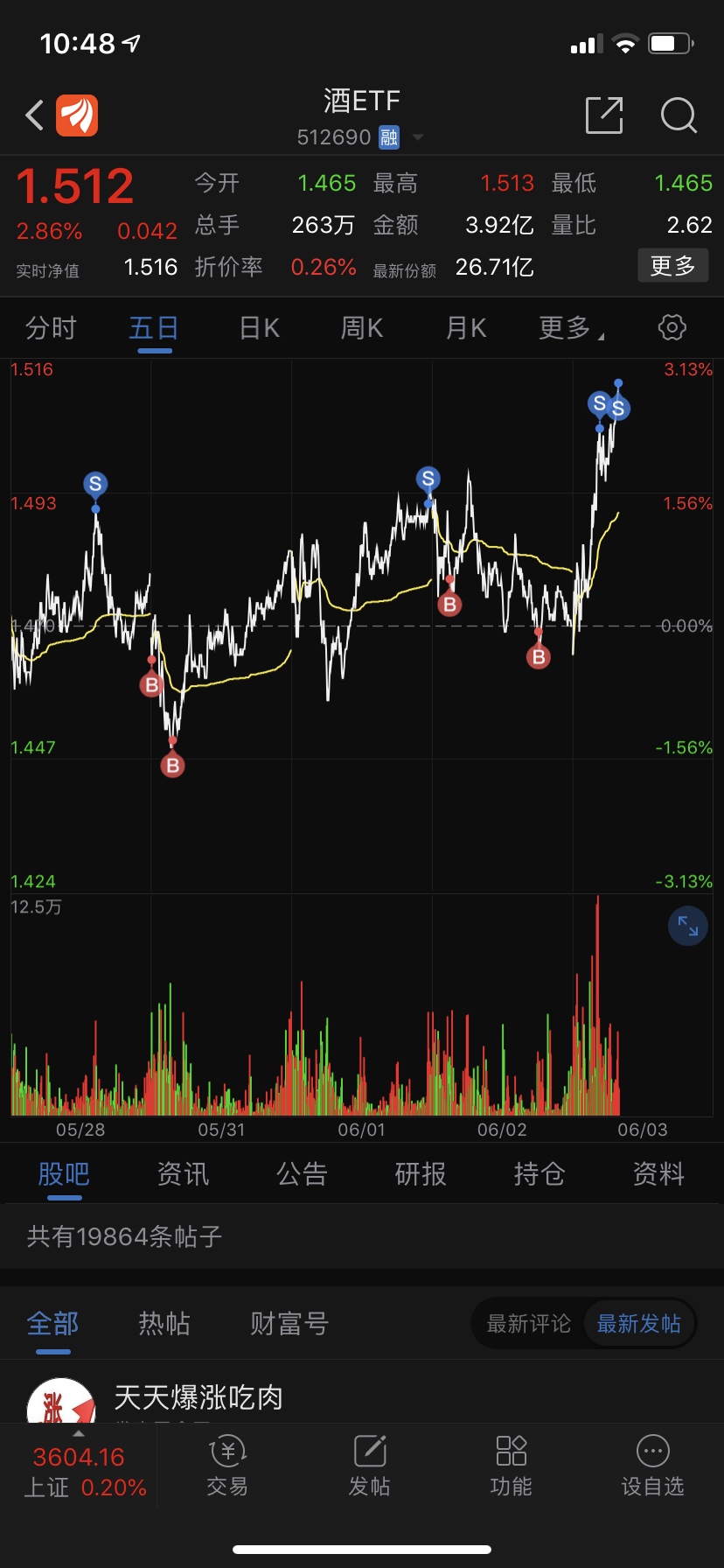Enable 最新发帖 latest posts sorting
The width and height of the screenshot is (724, 1568).
tap(637, 1324)
